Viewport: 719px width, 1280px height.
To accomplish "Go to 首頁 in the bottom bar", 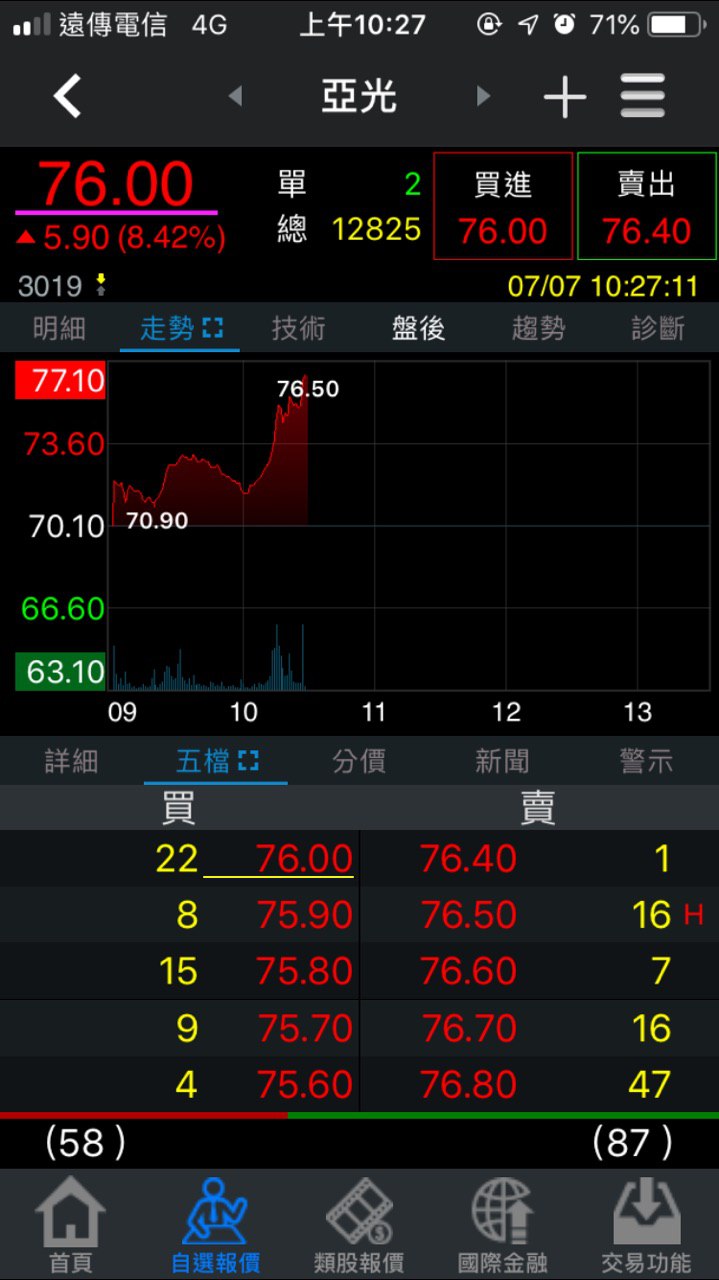I will [x=70, y=1226].
